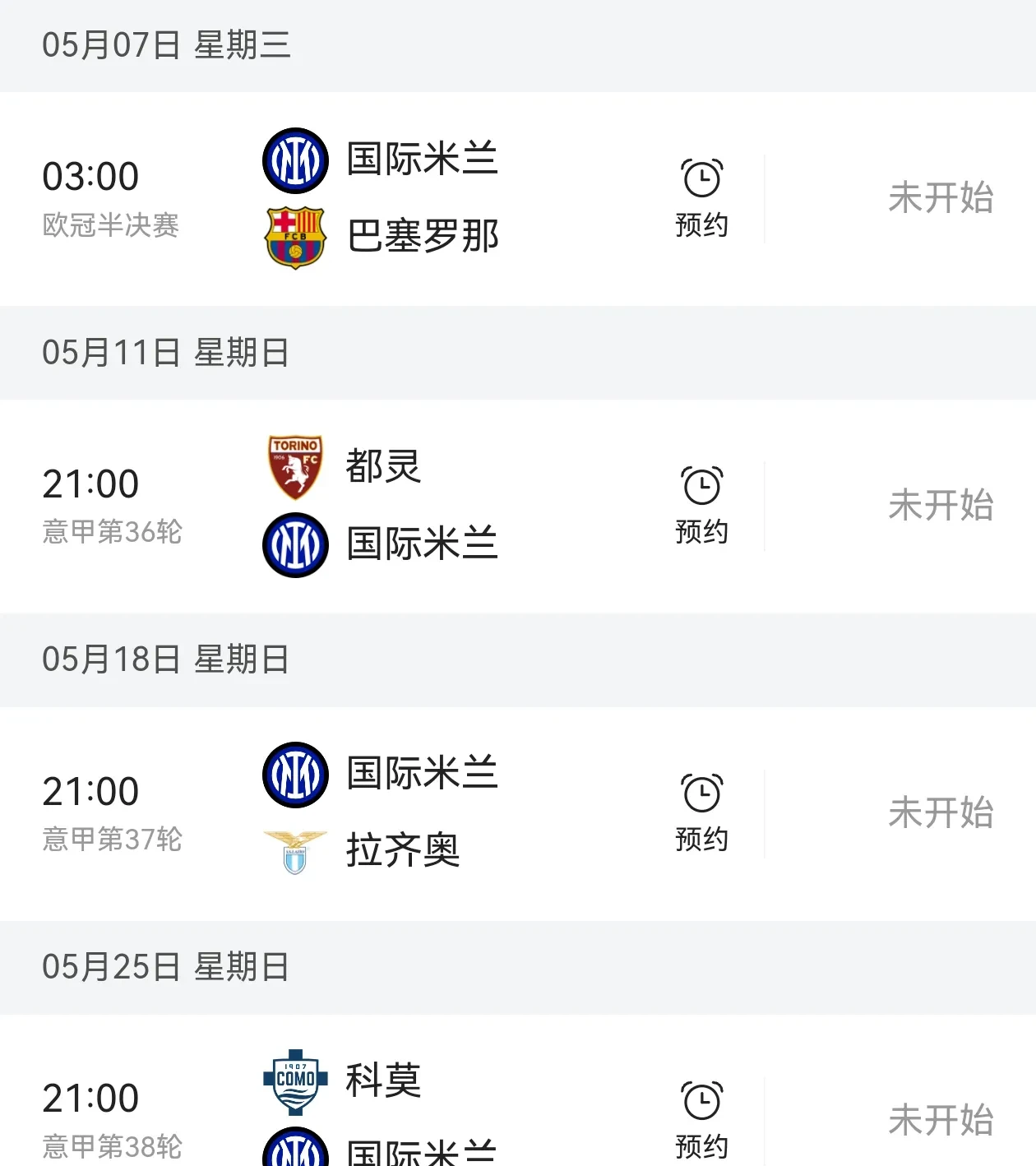Image resolution: width=1036 pixels, height=1166 pixels.
Task: Click the 21:00 kickoff time of the Torino match
Action: (90, 482)
